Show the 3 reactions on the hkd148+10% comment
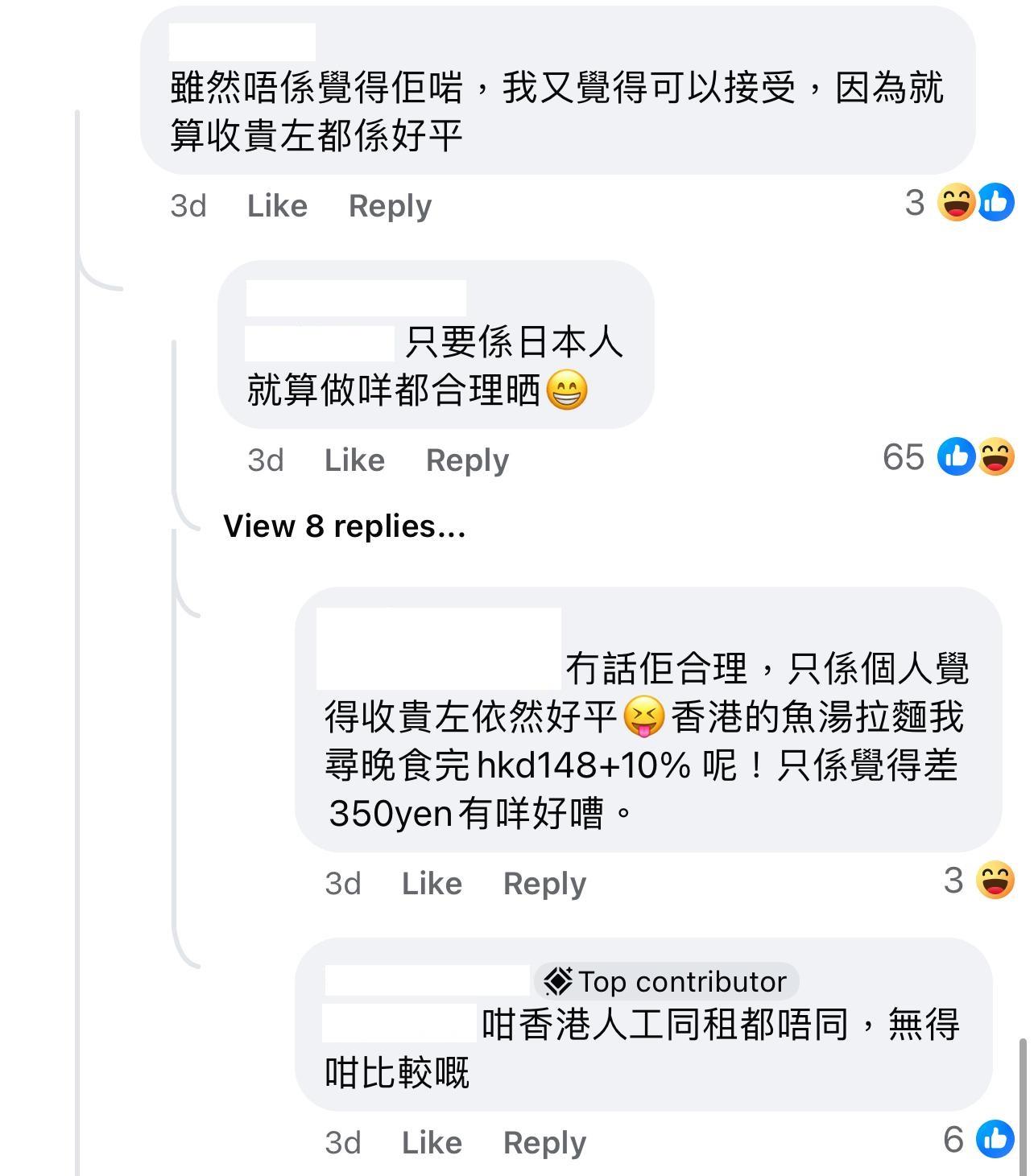Image resolution: width=1034 pixels, height=1176 pixels. click(x=978, y=881)
